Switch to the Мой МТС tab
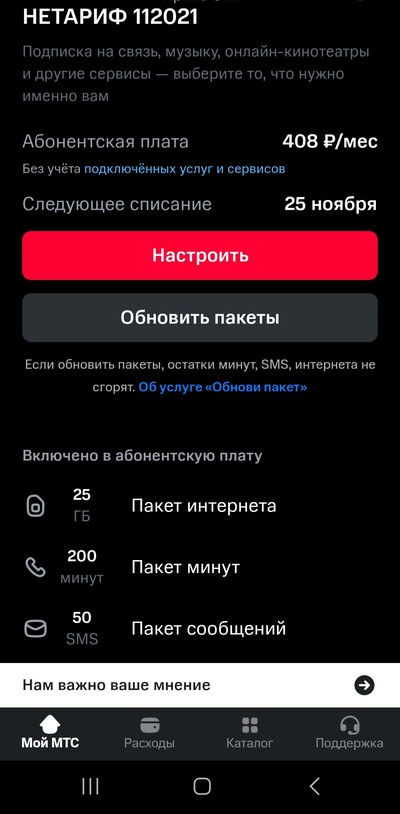 click(50, 732)
